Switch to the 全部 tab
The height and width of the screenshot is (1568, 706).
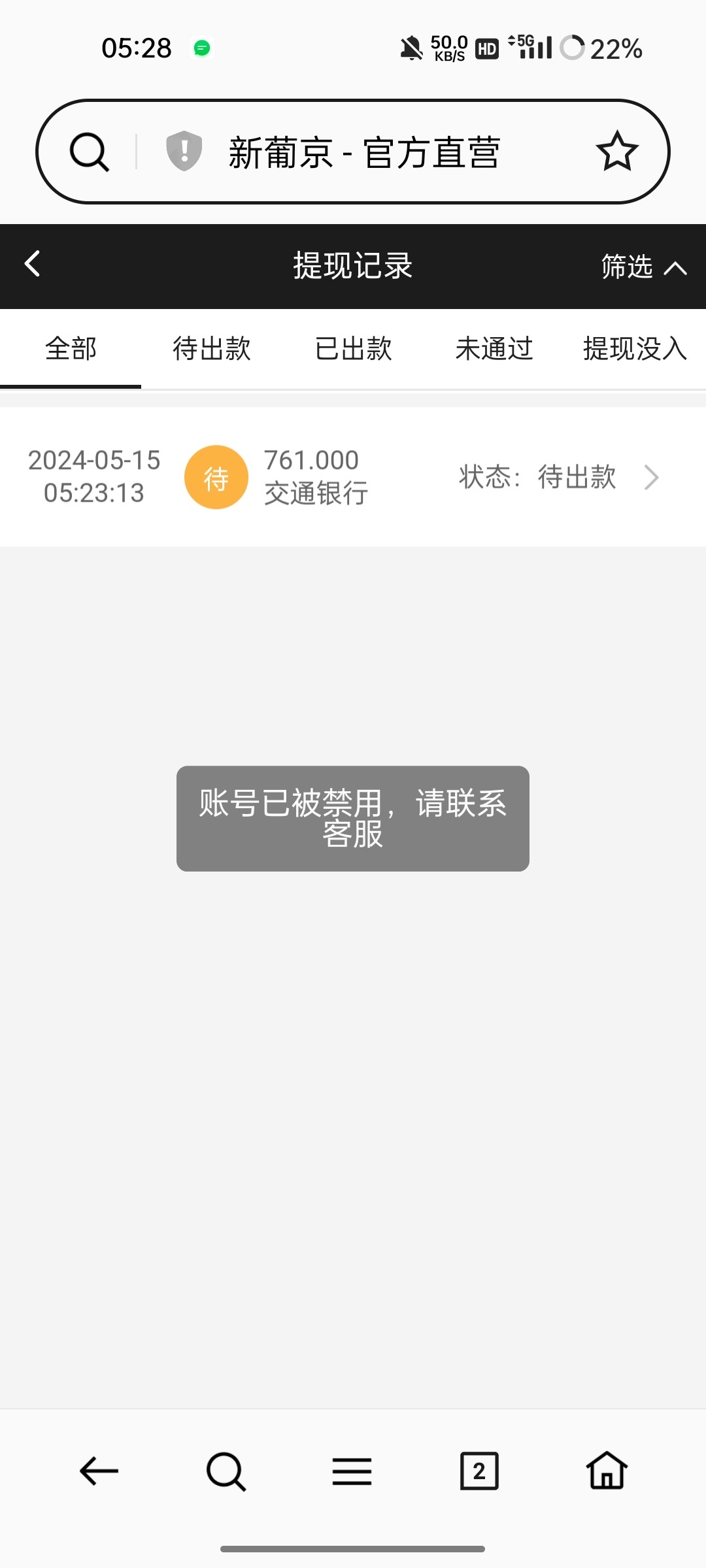point(71,348)
